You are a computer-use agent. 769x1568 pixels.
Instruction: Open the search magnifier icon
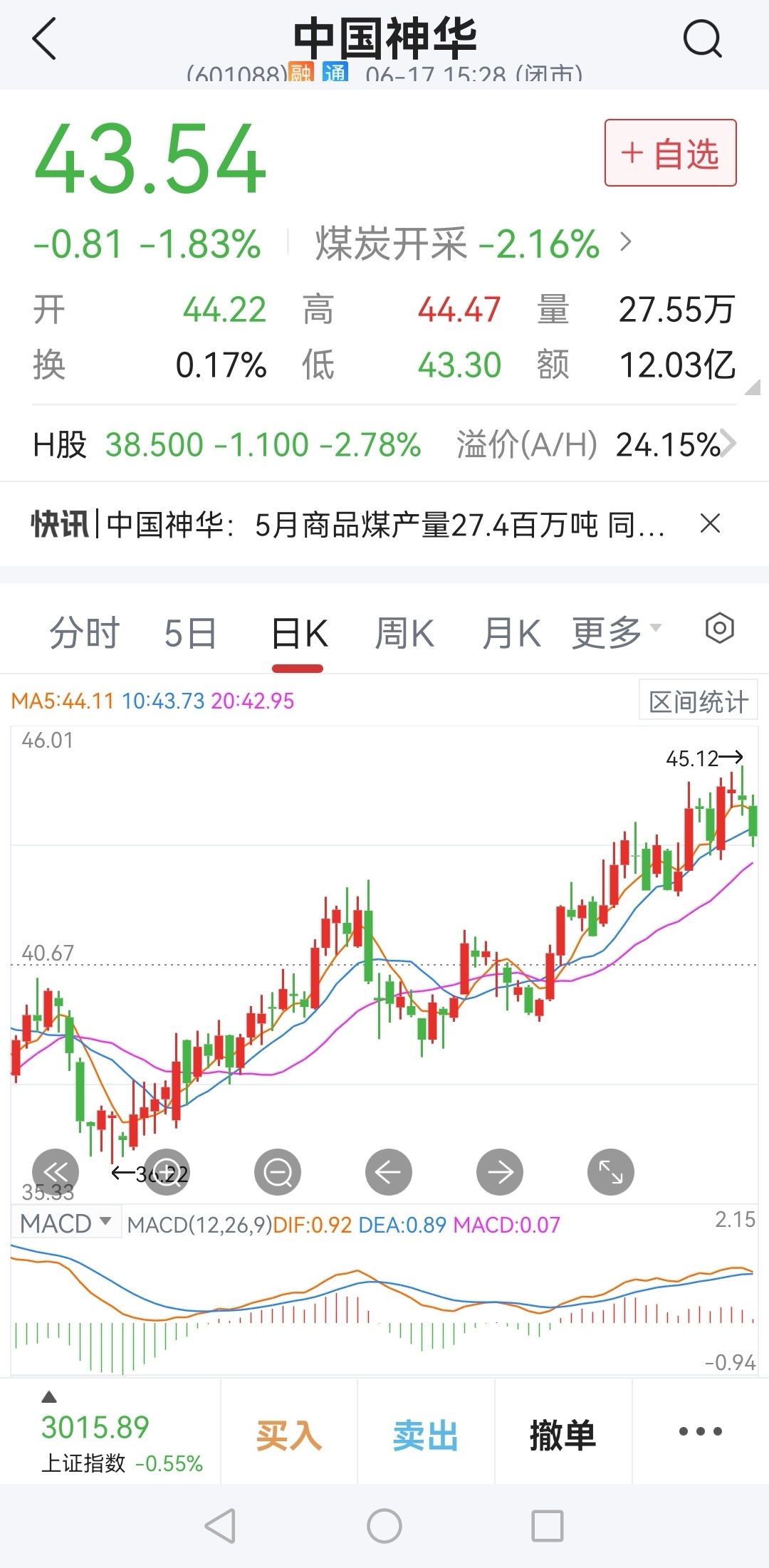point(703,38)
